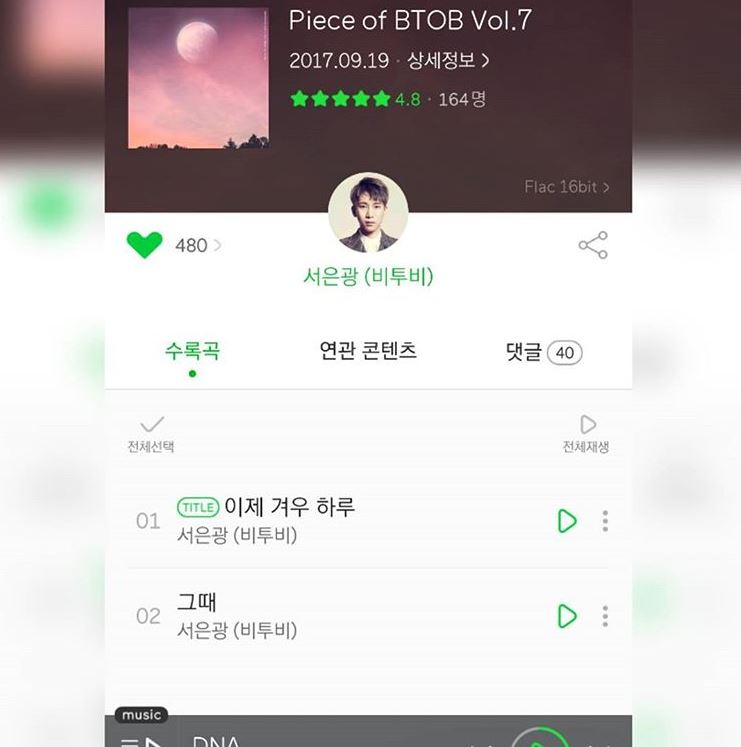Open more options for 그때

[x=605, y=616]
